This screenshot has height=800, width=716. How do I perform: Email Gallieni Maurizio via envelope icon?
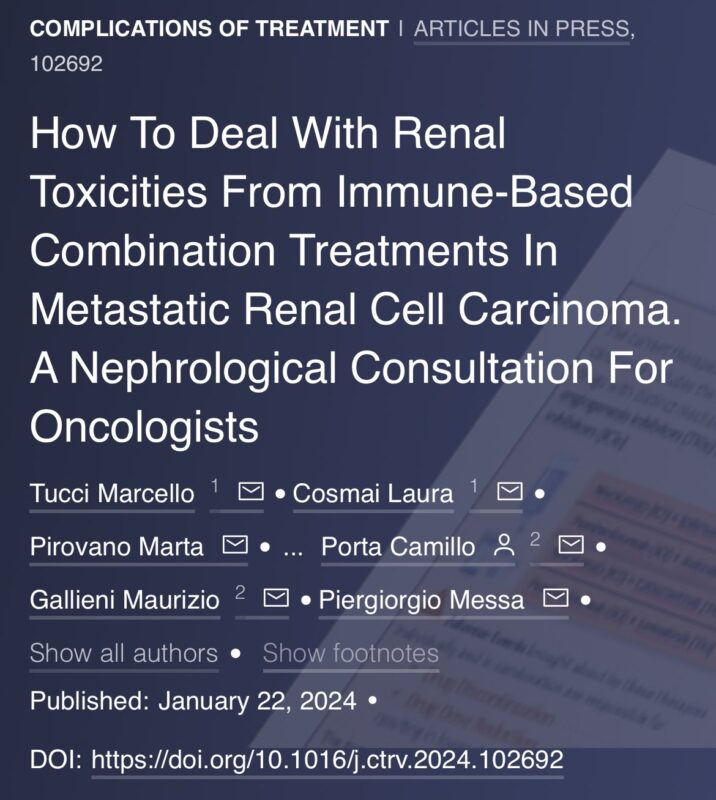tap(275, 599)
